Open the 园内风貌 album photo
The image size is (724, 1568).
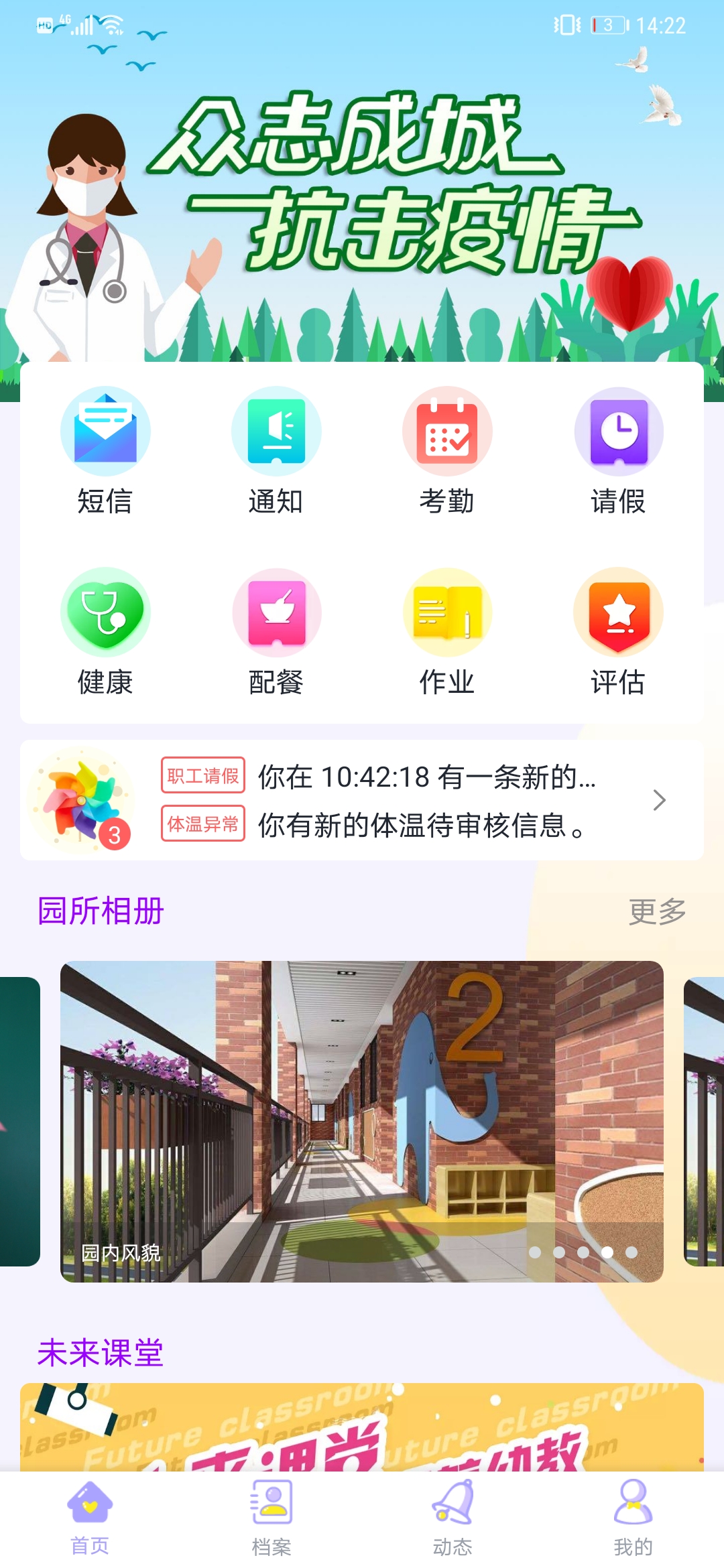(x=362, y=1121)
